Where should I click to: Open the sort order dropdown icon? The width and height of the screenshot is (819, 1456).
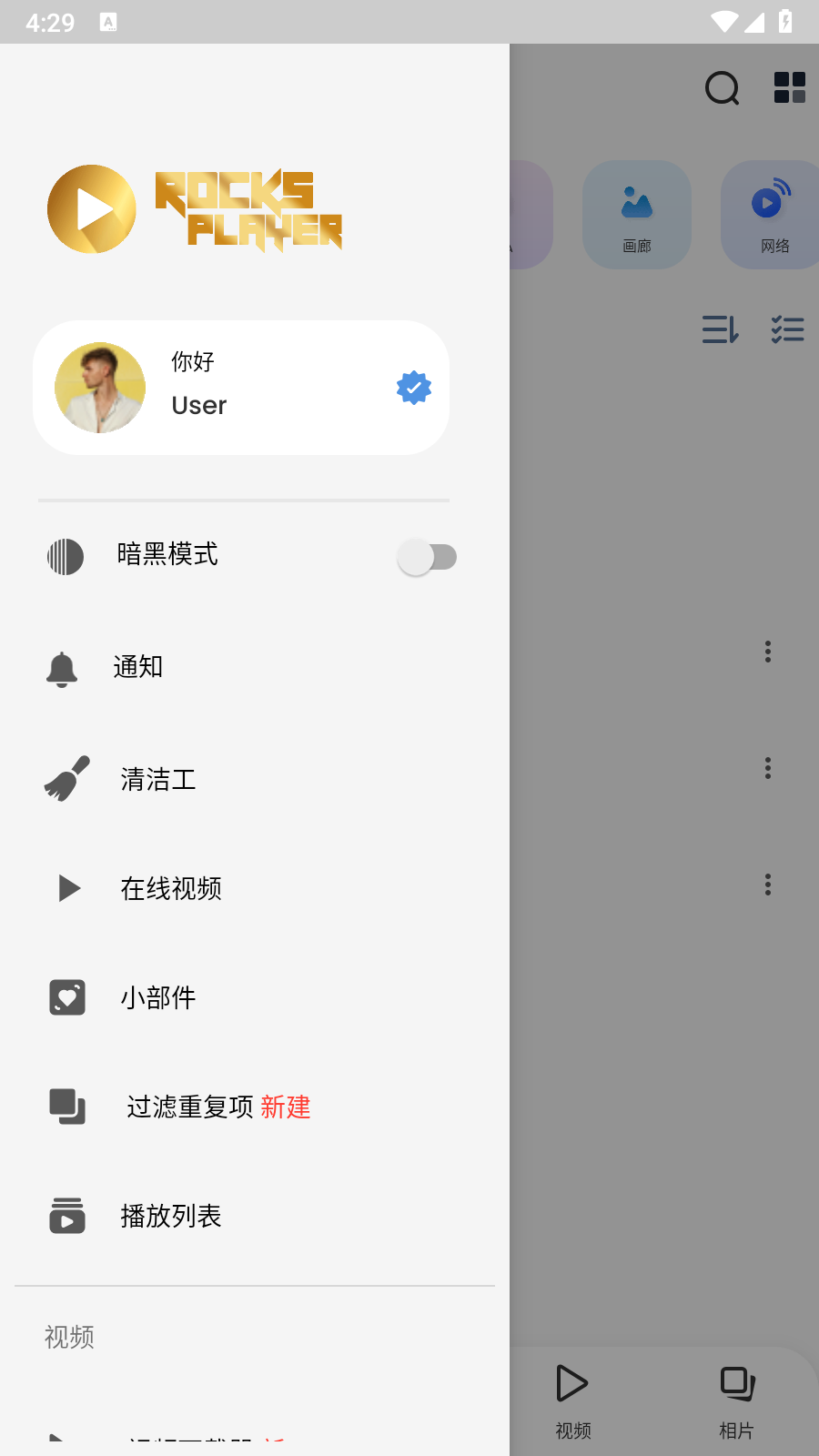720,330
